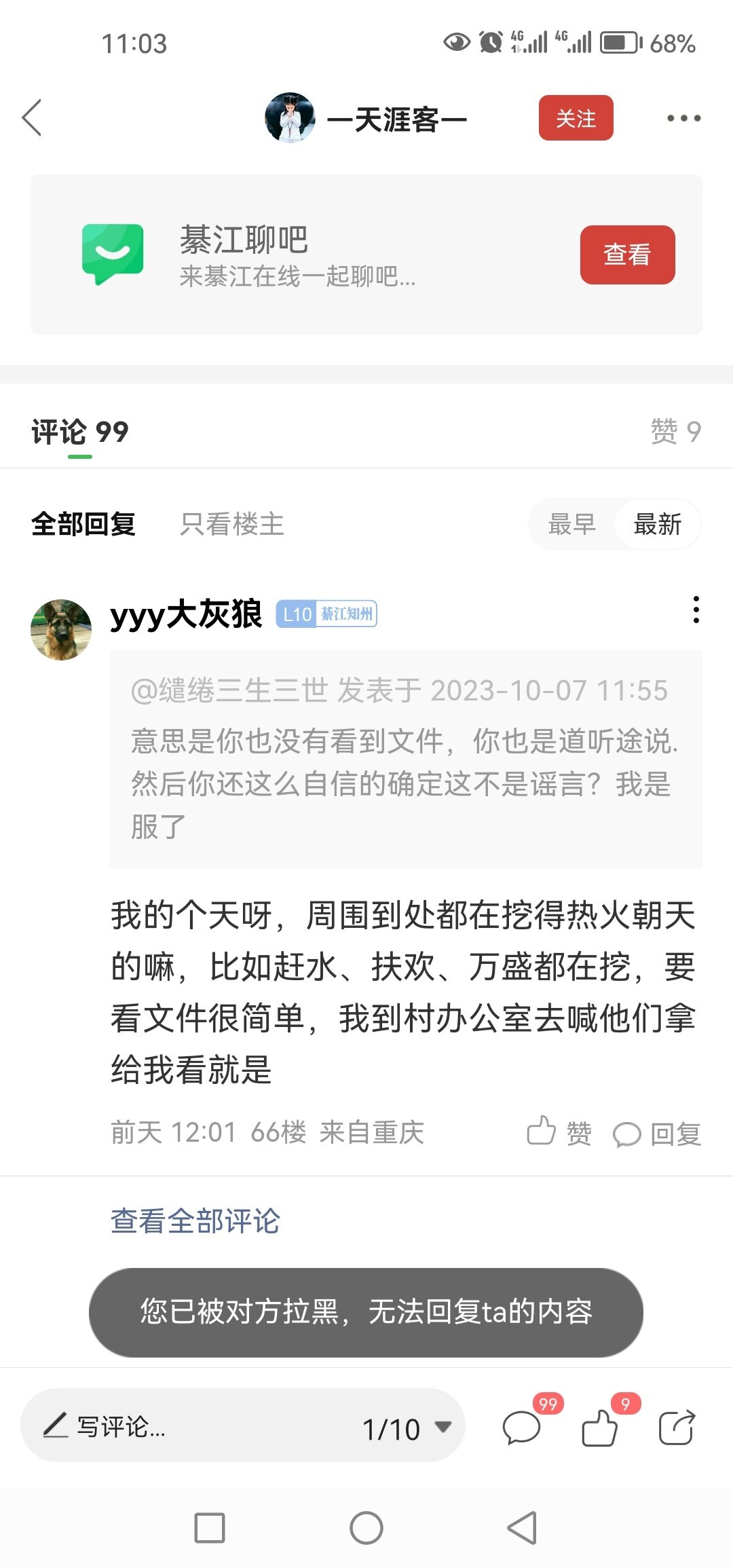733x1568 pixels.
Task: Sort comments by 最新
Action: point(657,524)
